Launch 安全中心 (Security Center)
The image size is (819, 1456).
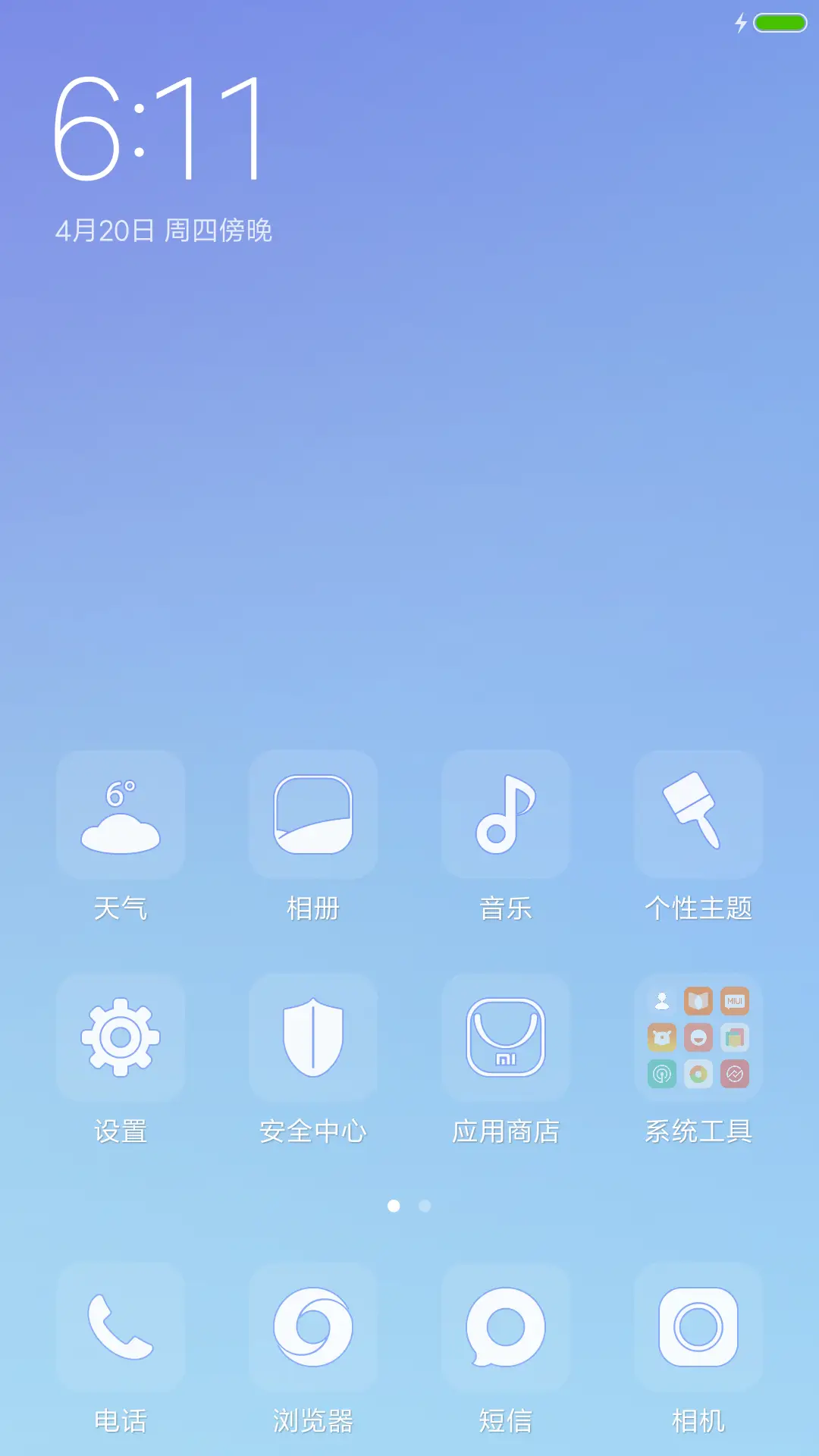[314, 1039]
